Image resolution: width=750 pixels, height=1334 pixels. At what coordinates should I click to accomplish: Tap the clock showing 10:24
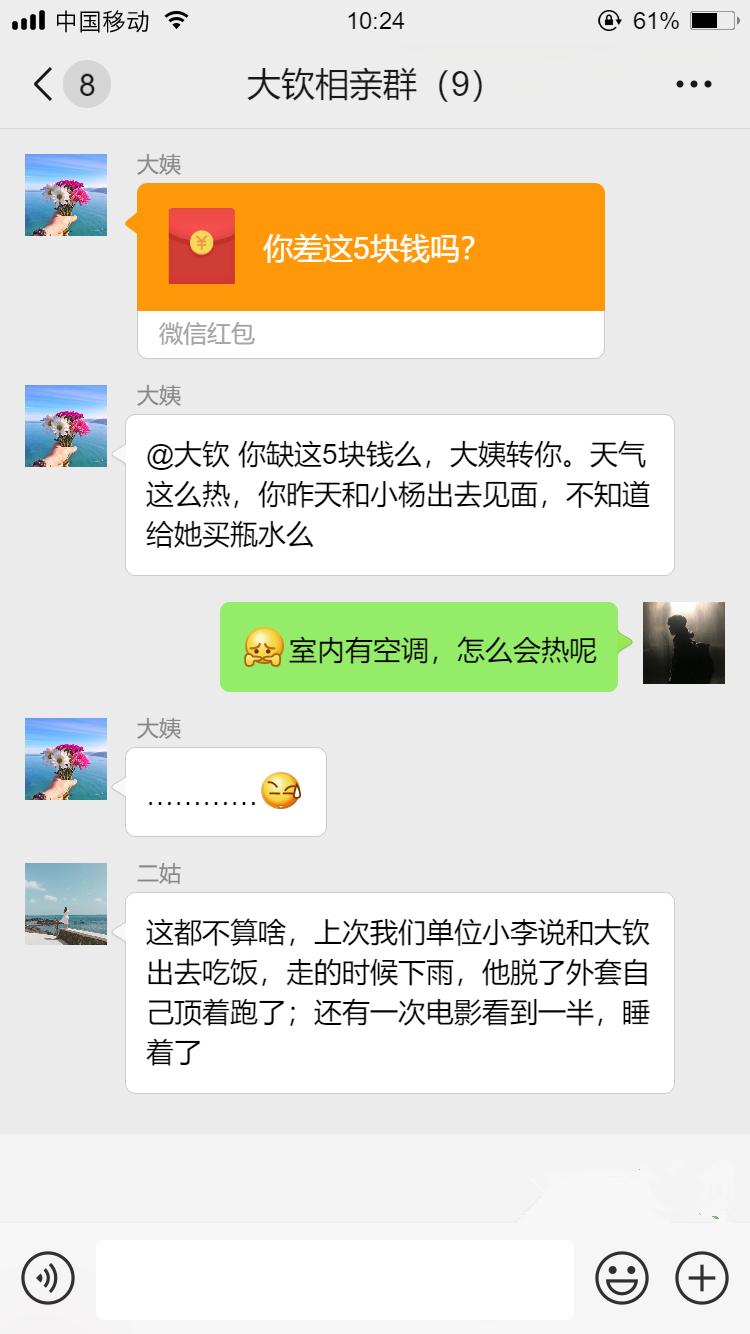pos(374,21)
